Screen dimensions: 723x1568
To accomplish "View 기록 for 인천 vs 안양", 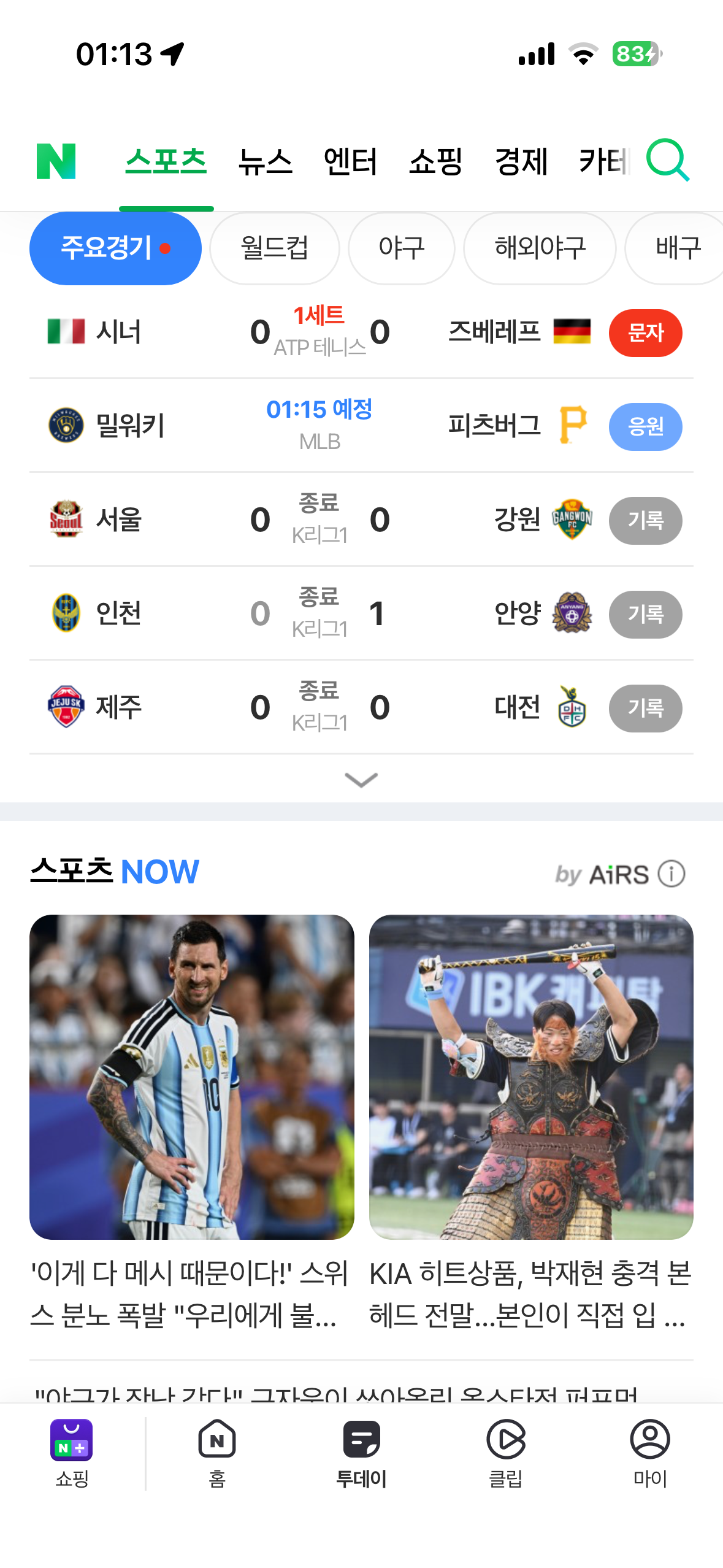I will [645, 615].
